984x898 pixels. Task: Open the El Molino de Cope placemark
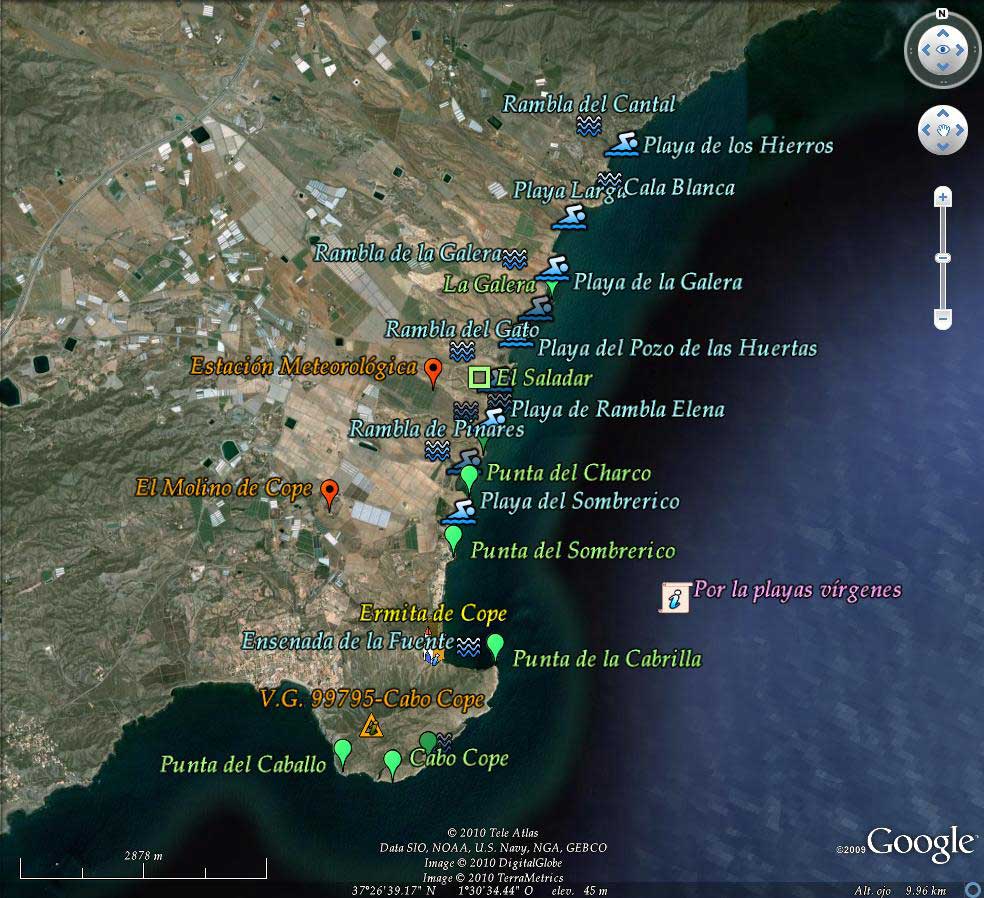[329, 493]
